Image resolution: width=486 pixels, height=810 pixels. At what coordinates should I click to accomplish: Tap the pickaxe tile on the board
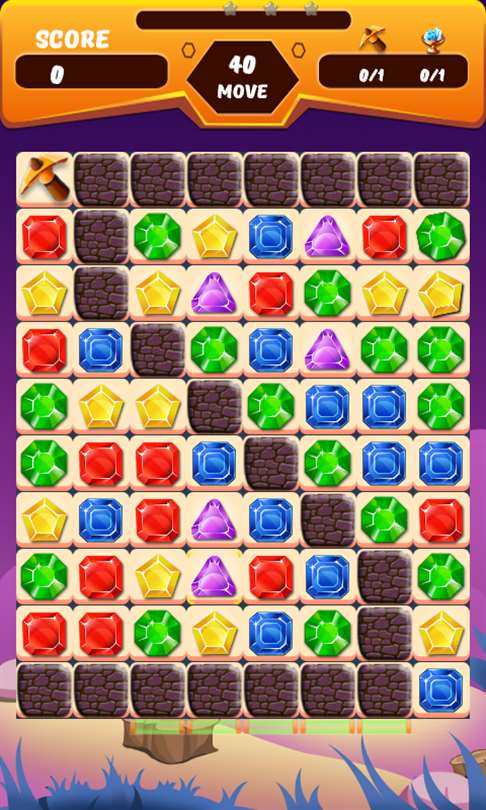click(44, 179)
